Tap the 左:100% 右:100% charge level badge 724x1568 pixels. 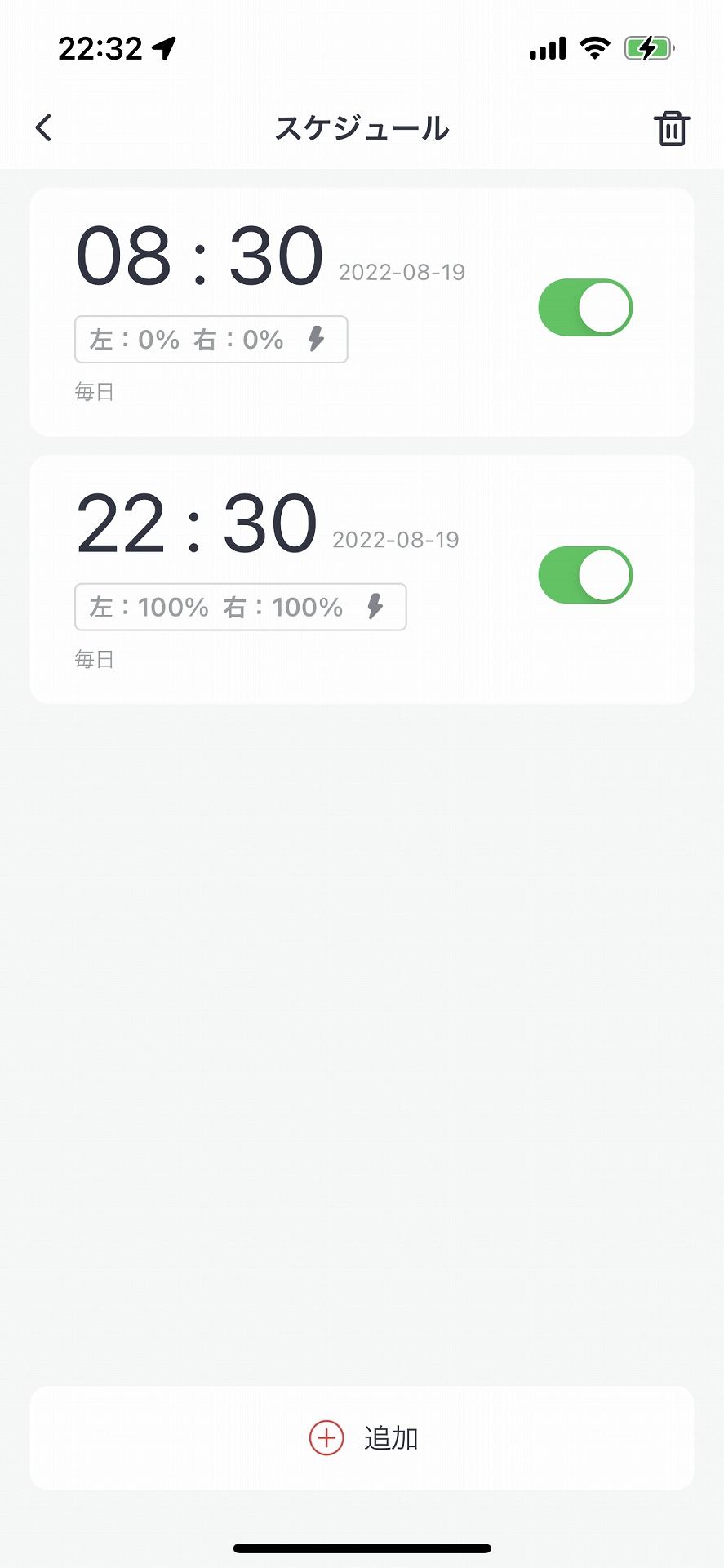240,607
